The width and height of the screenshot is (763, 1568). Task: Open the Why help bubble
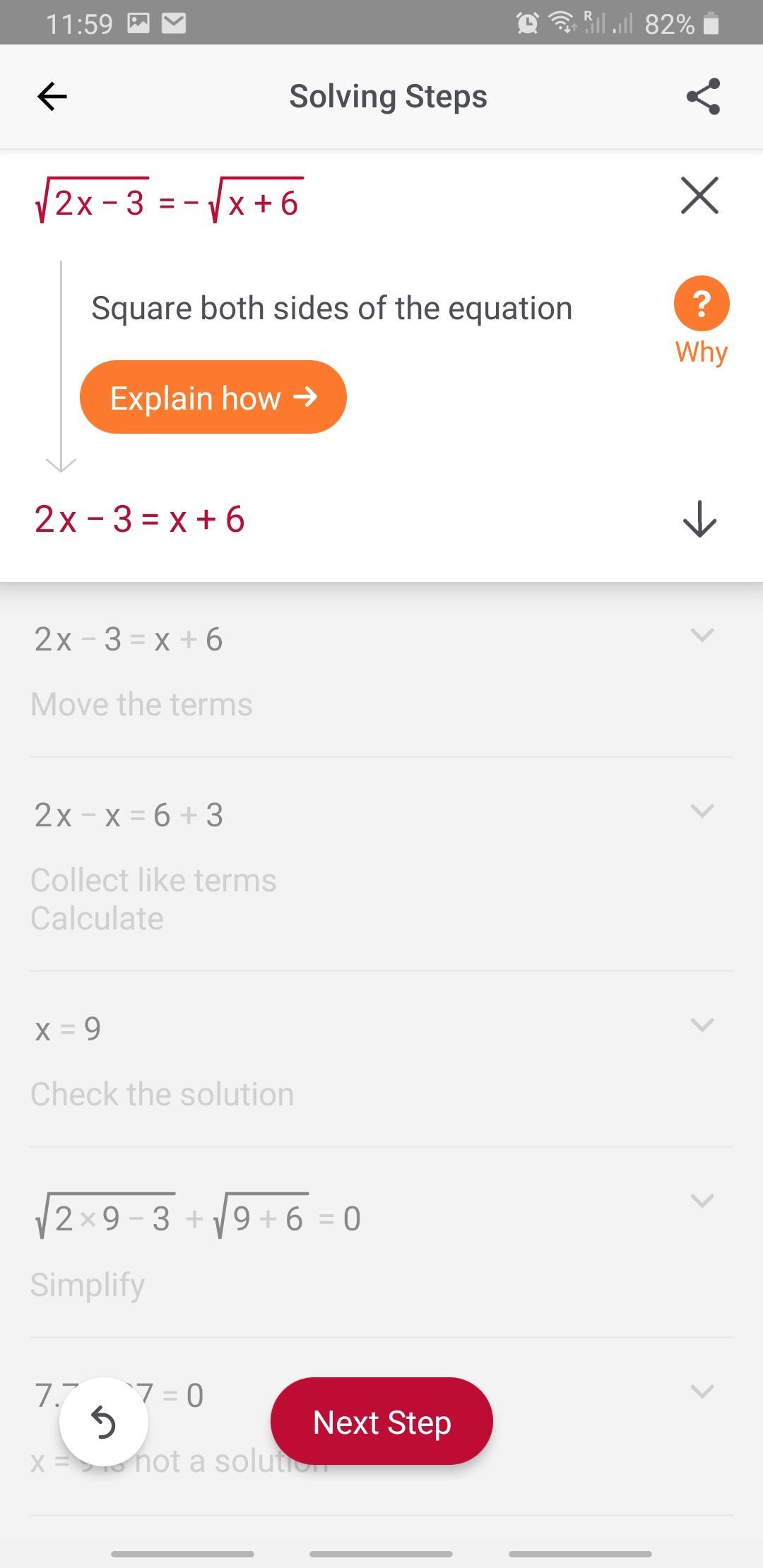pyautogui.click(x=701, y=305)
